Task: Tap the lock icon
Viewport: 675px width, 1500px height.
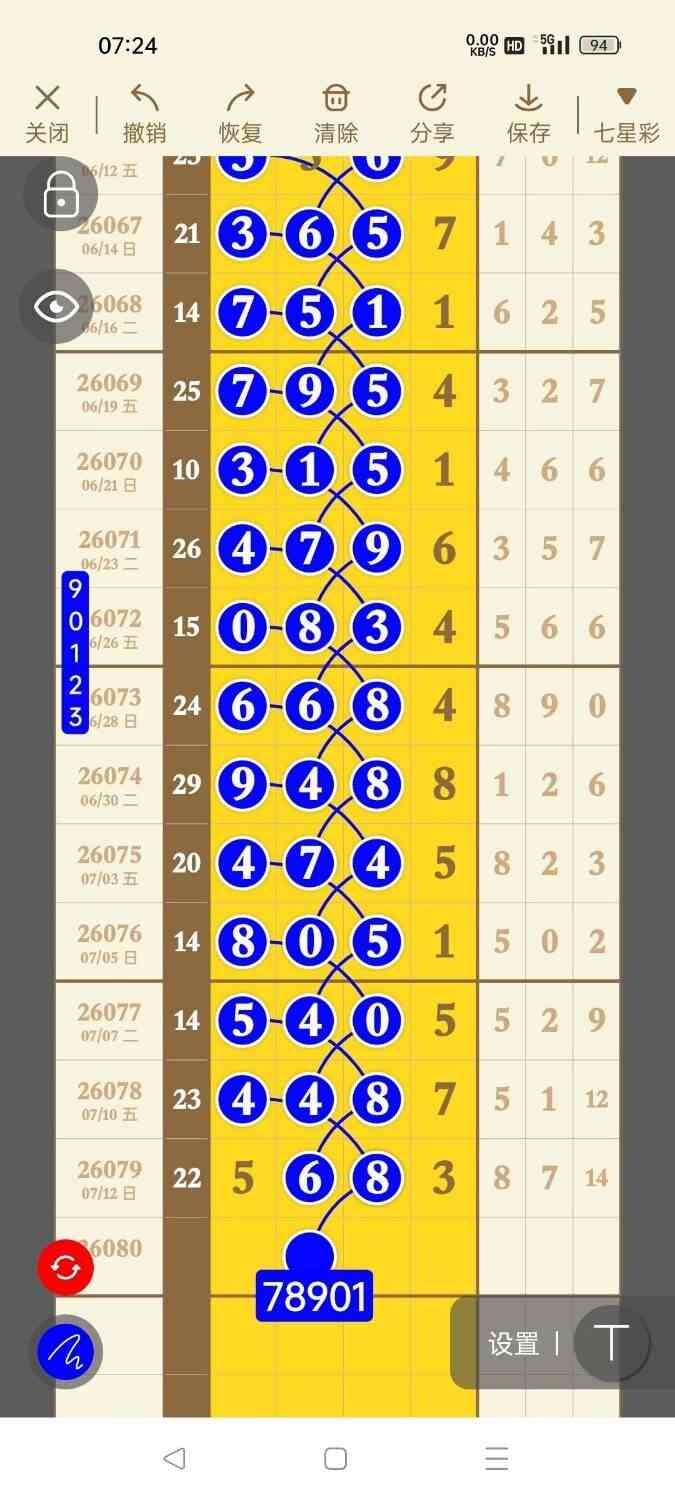Action: [61, 194]
